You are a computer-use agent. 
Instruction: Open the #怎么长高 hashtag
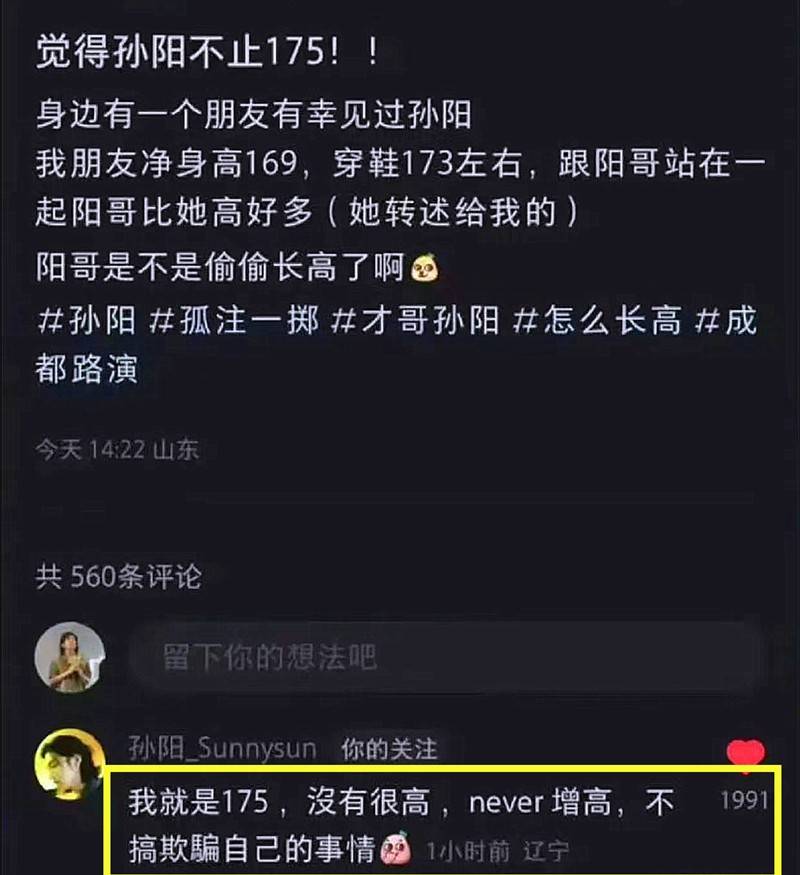pos(597,322)
